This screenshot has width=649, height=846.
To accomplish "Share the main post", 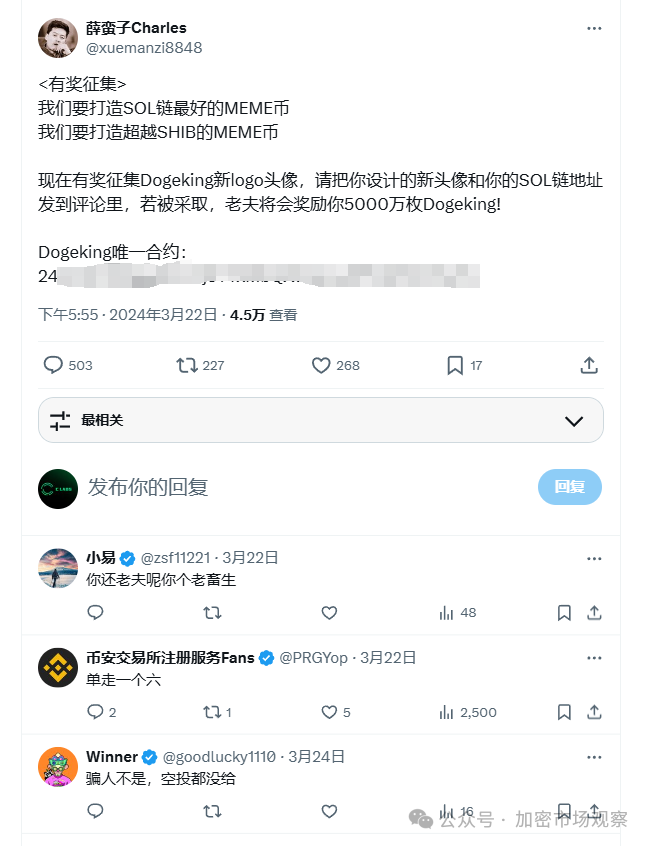I will (x=589, y=365).
